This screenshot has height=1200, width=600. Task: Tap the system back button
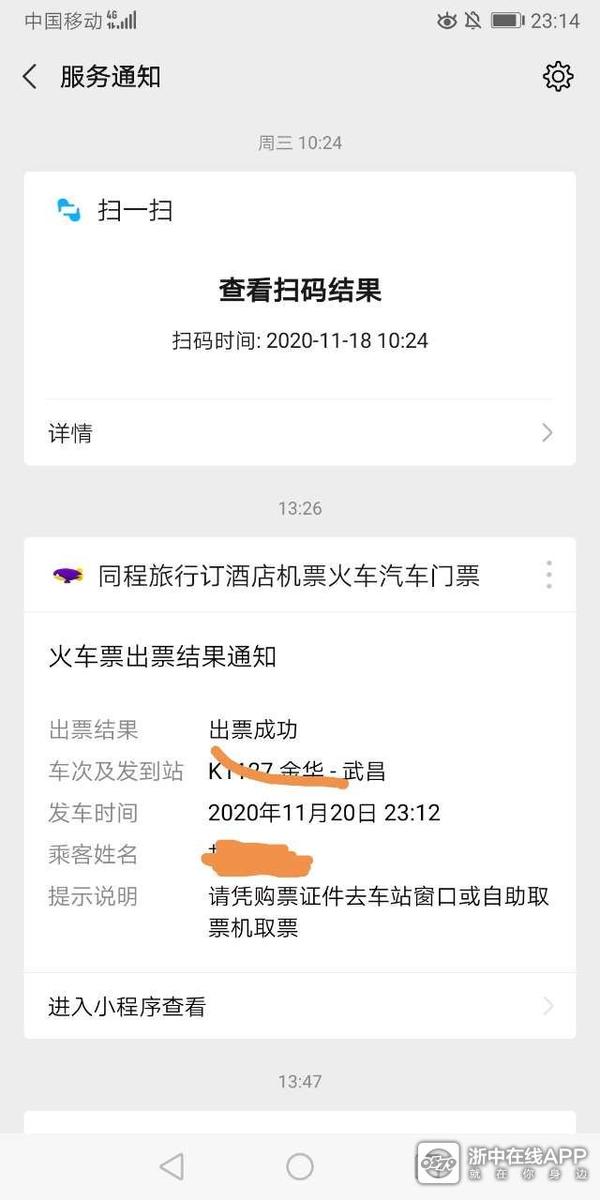[172, 1166]
